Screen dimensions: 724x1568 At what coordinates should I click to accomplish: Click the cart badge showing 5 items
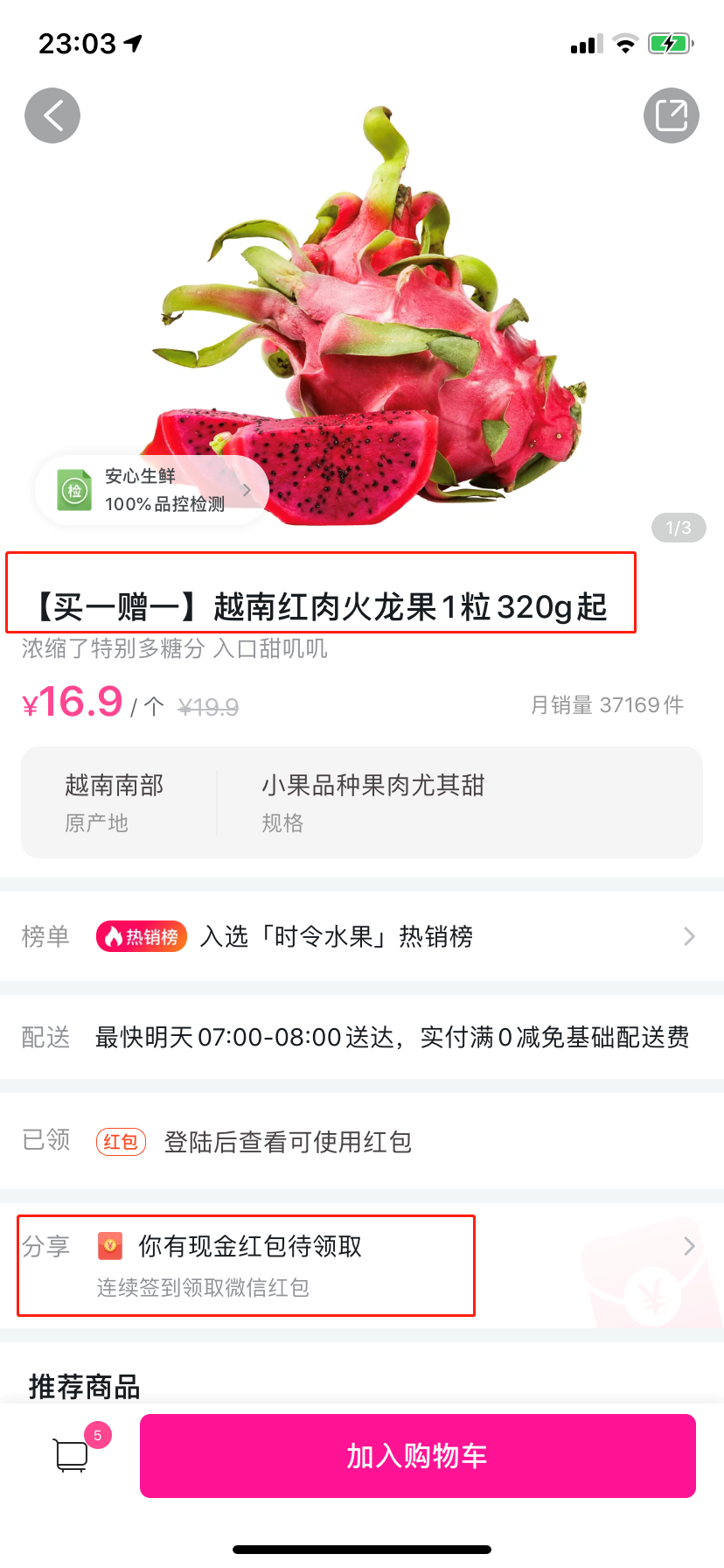pyautogui.click(x=96, y=1434)
